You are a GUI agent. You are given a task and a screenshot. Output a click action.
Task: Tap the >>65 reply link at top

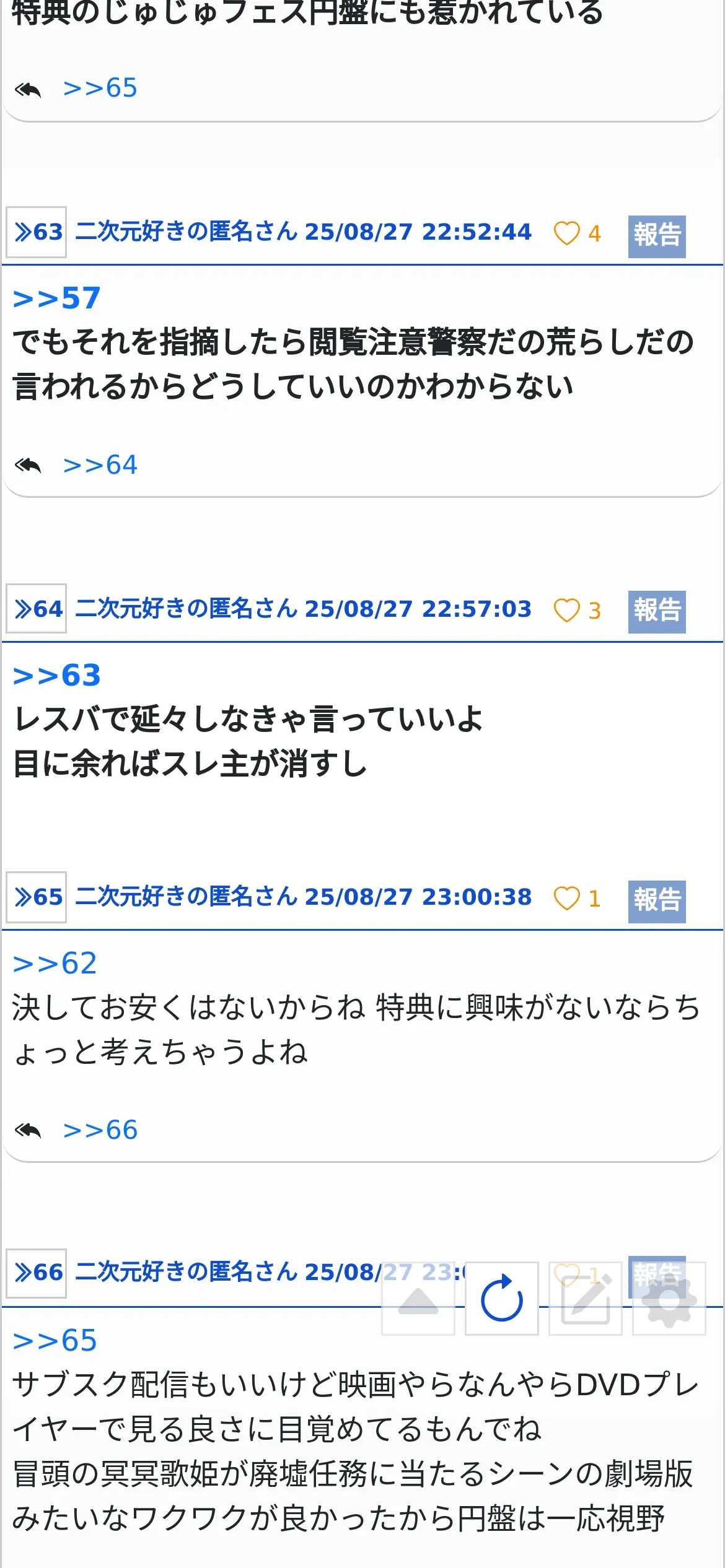(100, 88)
